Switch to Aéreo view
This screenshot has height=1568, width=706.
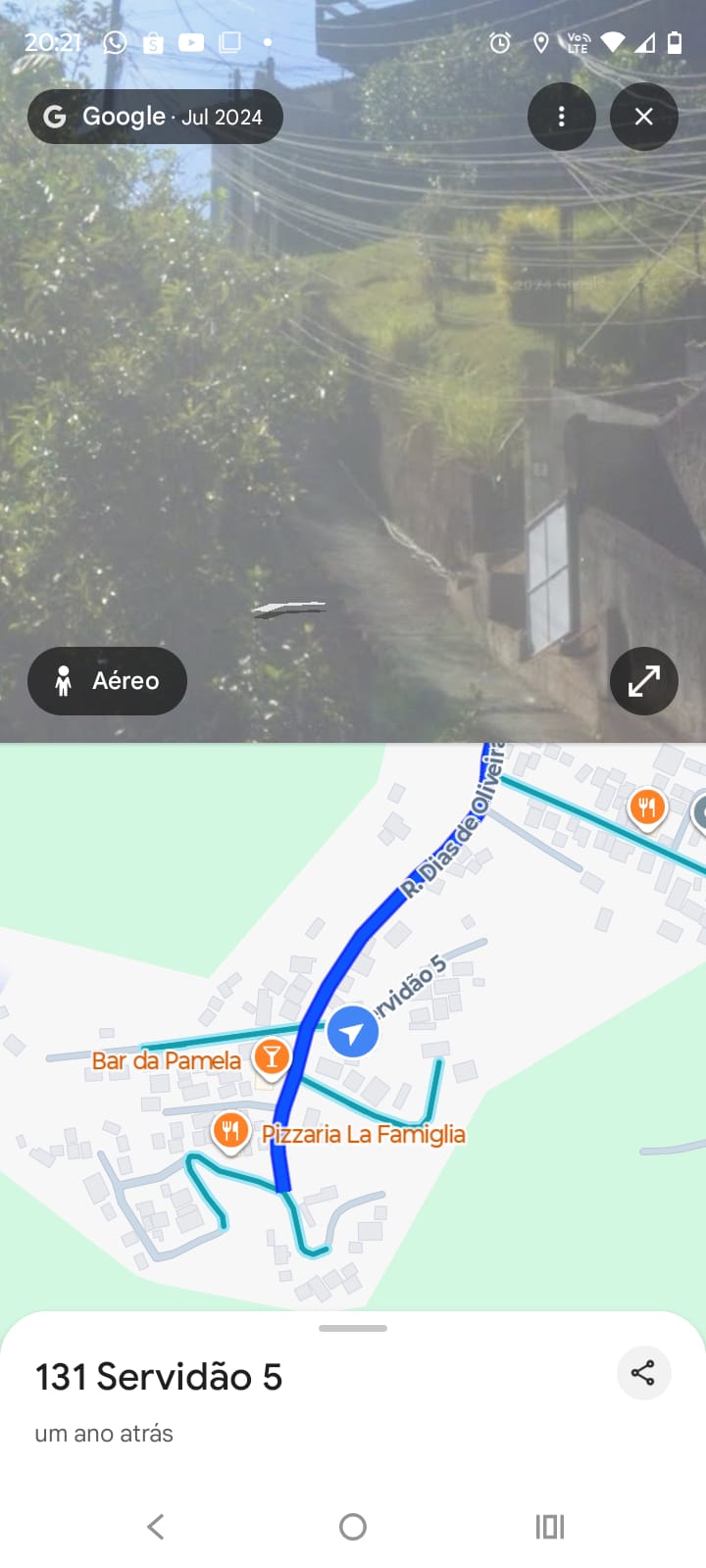click(x=108, y=681)
